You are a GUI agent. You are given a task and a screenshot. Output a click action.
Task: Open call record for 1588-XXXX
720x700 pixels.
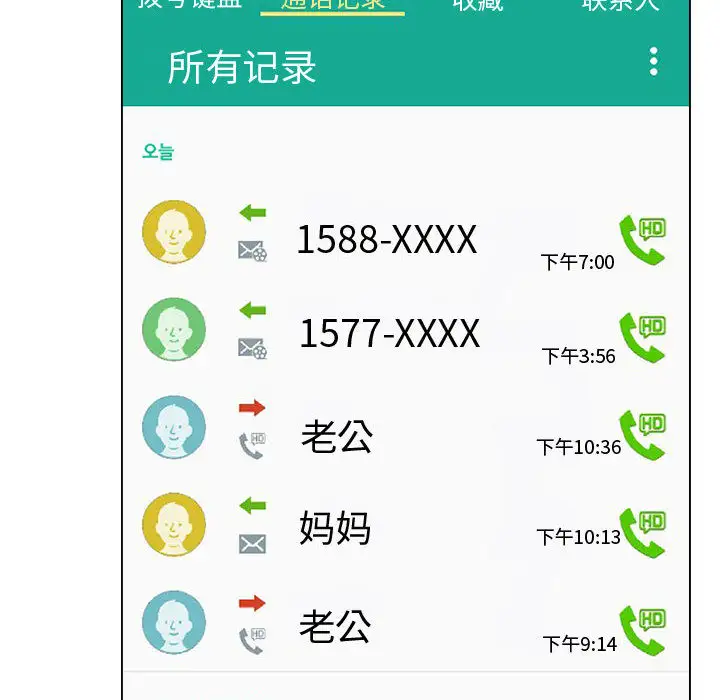(386, 240)
